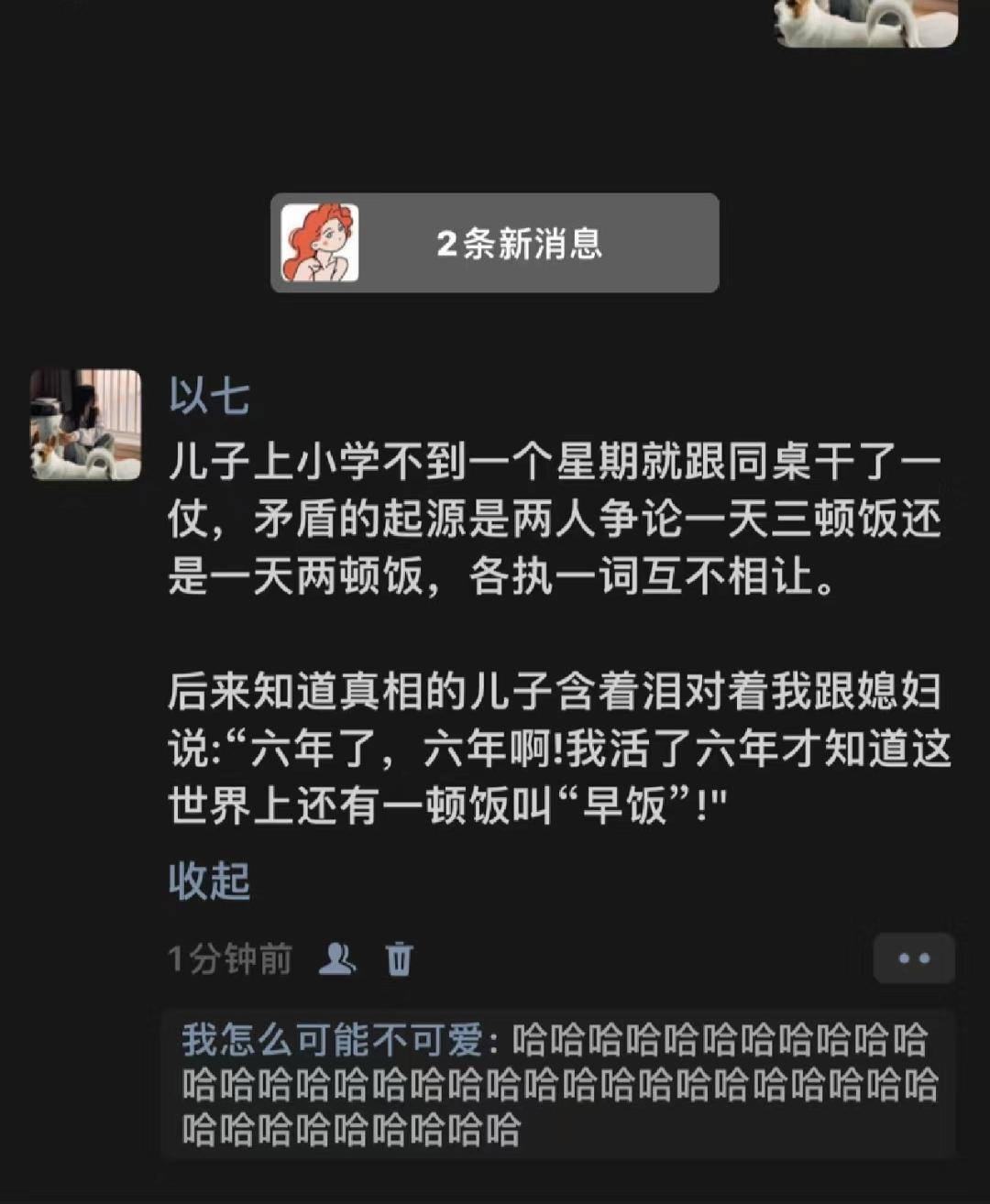Collapse the post with 收起
990x1204 pixels.
(209, 881)
